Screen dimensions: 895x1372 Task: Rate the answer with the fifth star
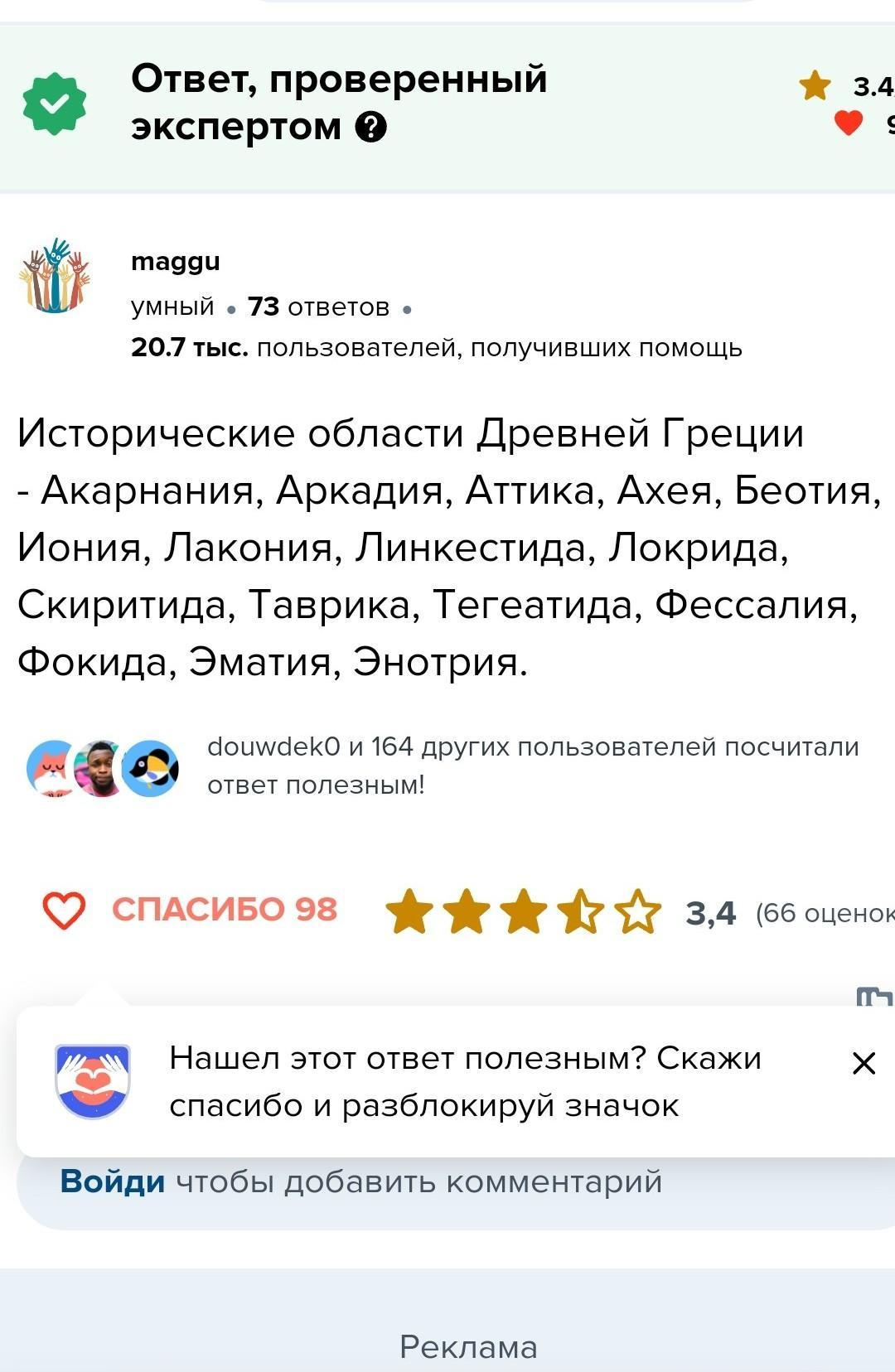point(638,911)
